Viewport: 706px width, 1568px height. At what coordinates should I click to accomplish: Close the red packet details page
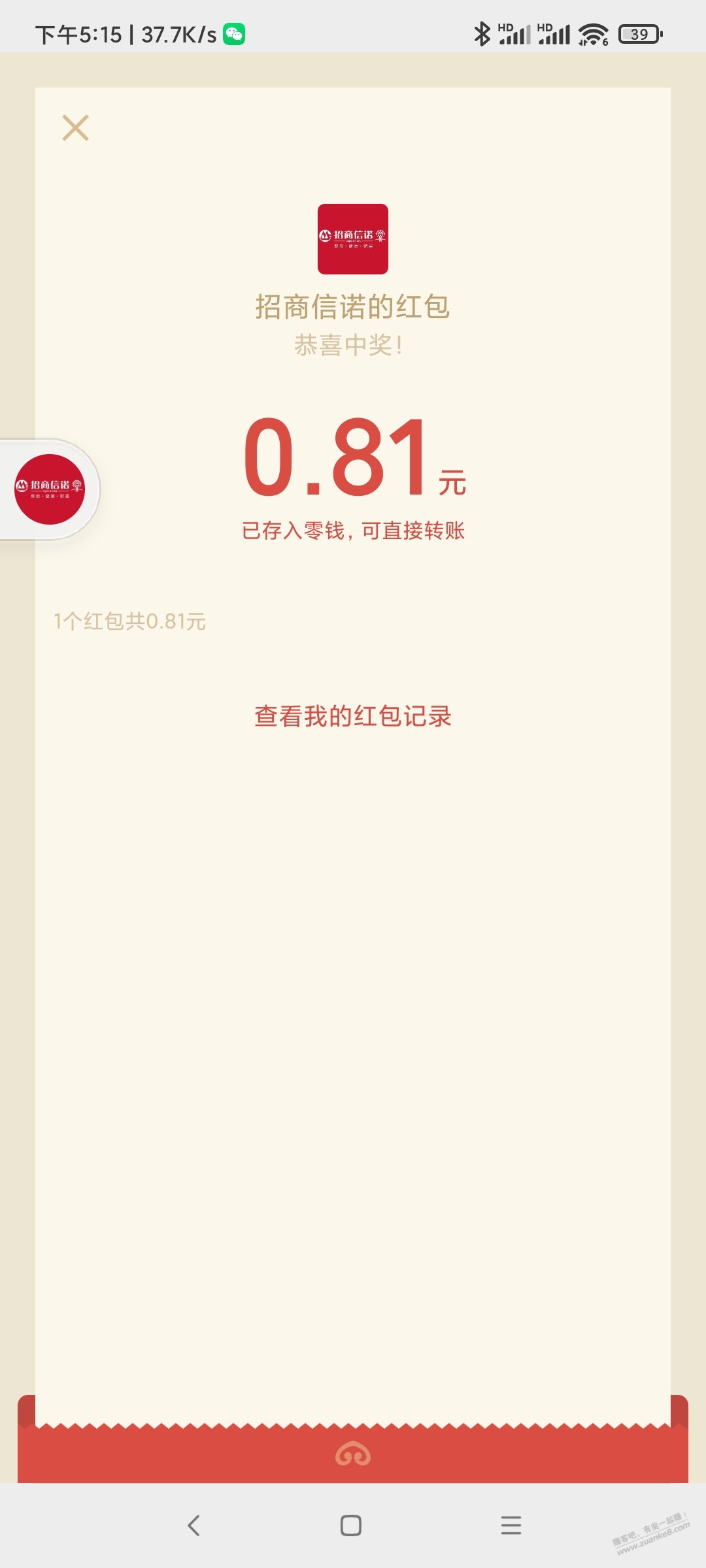coord(75,128)
